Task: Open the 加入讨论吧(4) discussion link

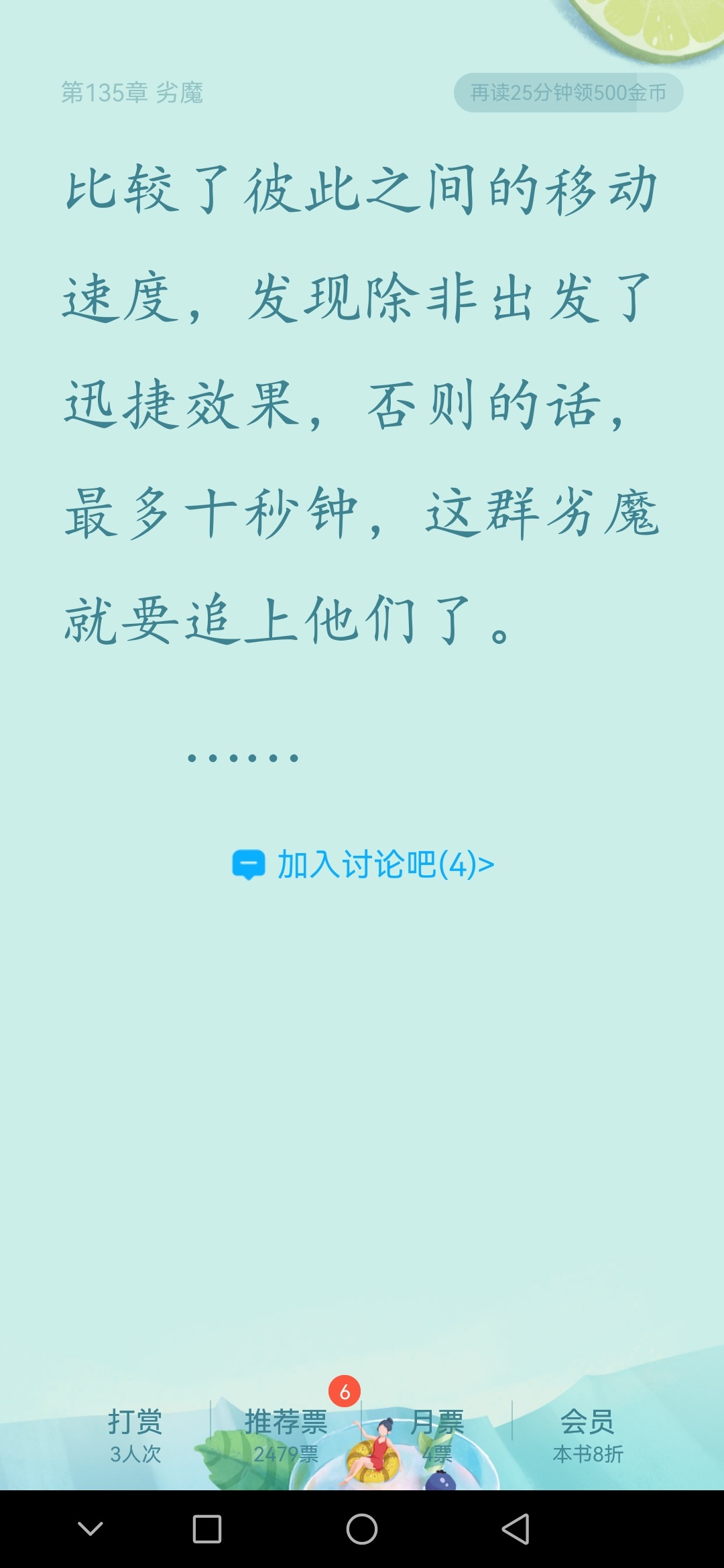Action: point(363,864)
